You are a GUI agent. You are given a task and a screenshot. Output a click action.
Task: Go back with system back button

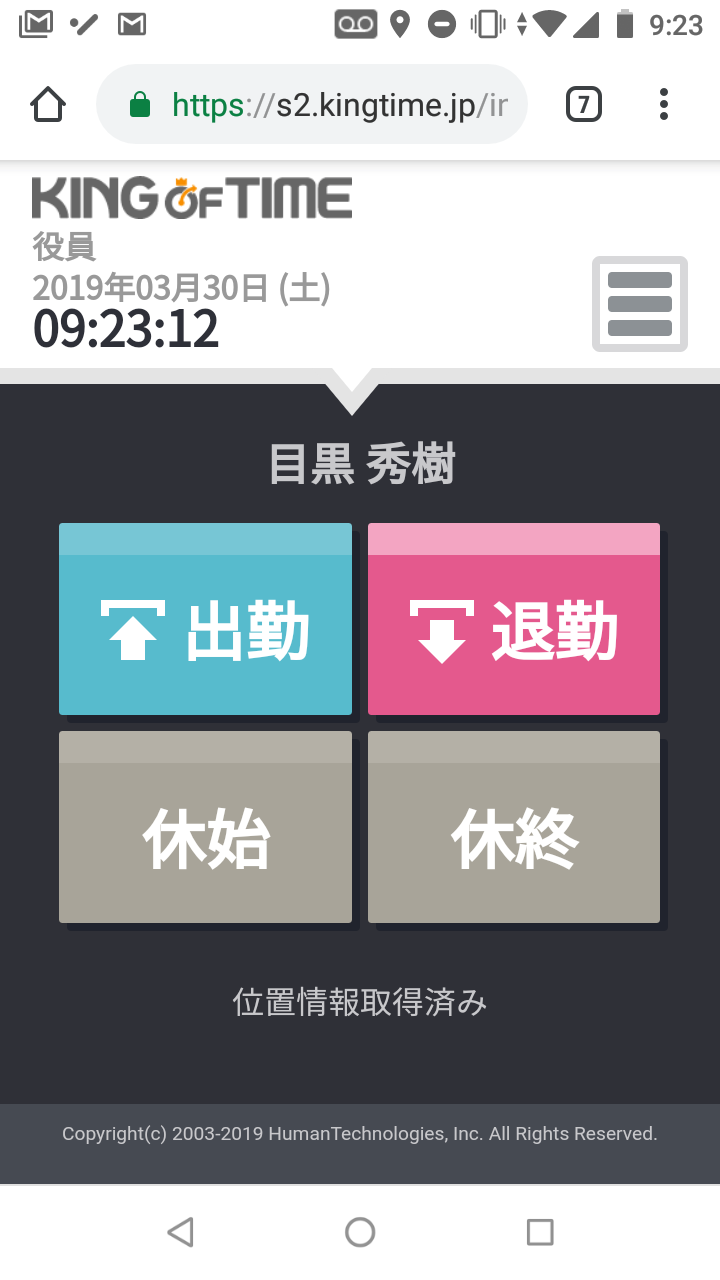tap(180, 1232)
